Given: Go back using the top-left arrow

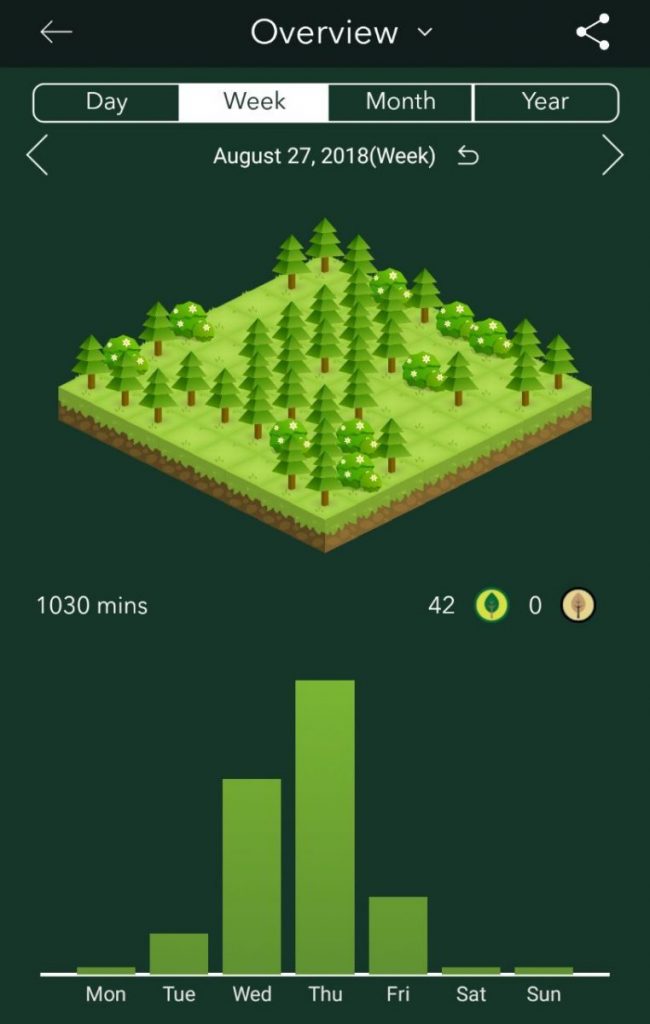Looking at the screenshot, I should (x=56, y=32).
